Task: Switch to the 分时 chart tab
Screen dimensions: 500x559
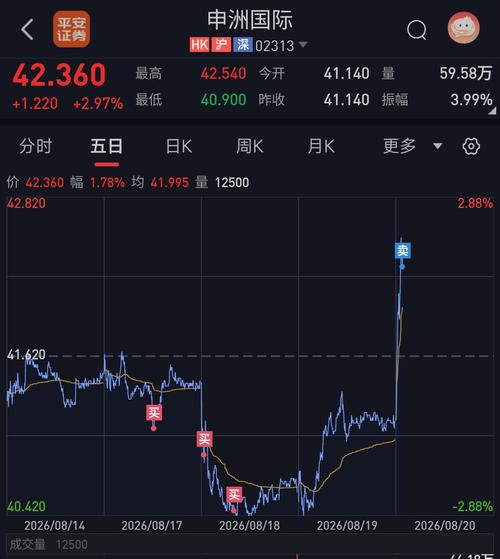Action: (x=35, y=147)
